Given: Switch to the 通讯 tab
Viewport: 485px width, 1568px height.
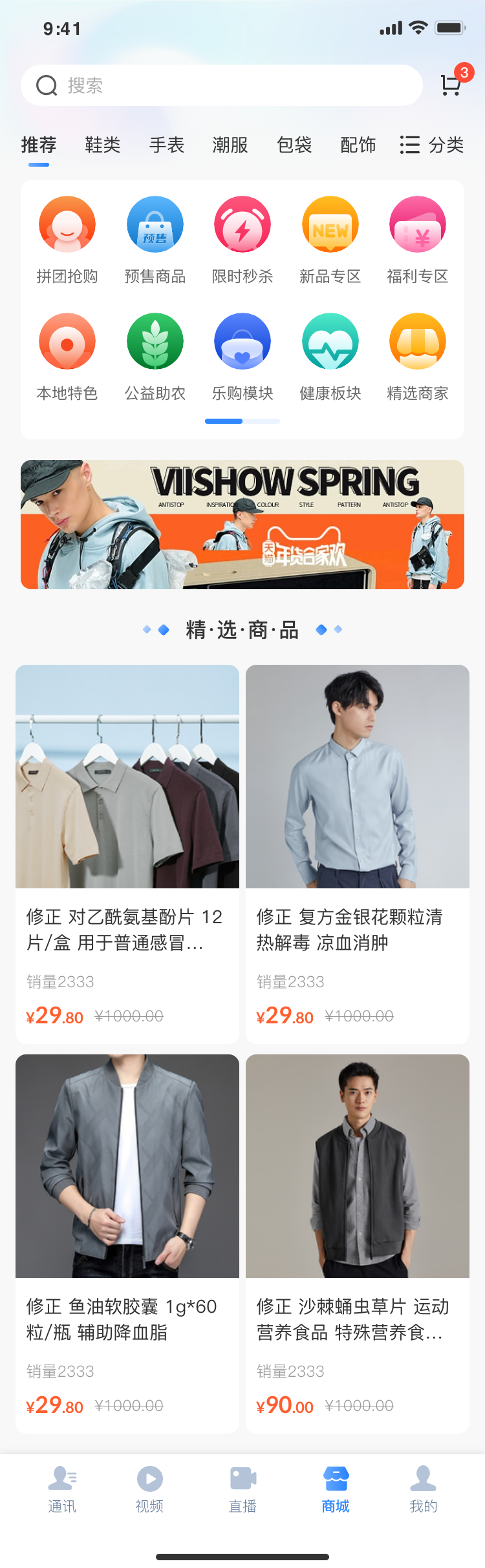Looking at the screenshot, I should pos(62,1489).
